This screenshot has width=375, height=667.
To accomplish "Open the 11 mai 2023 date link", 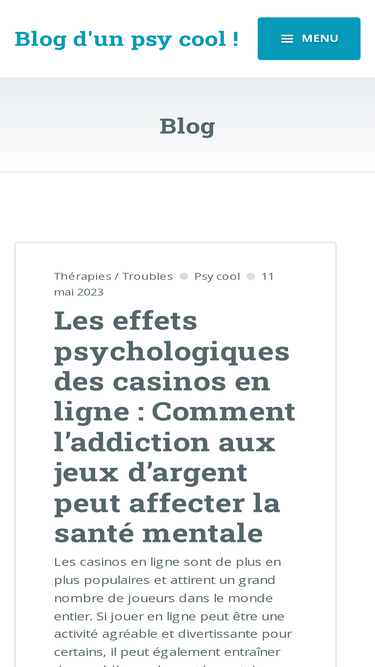I will pos(164,284).
